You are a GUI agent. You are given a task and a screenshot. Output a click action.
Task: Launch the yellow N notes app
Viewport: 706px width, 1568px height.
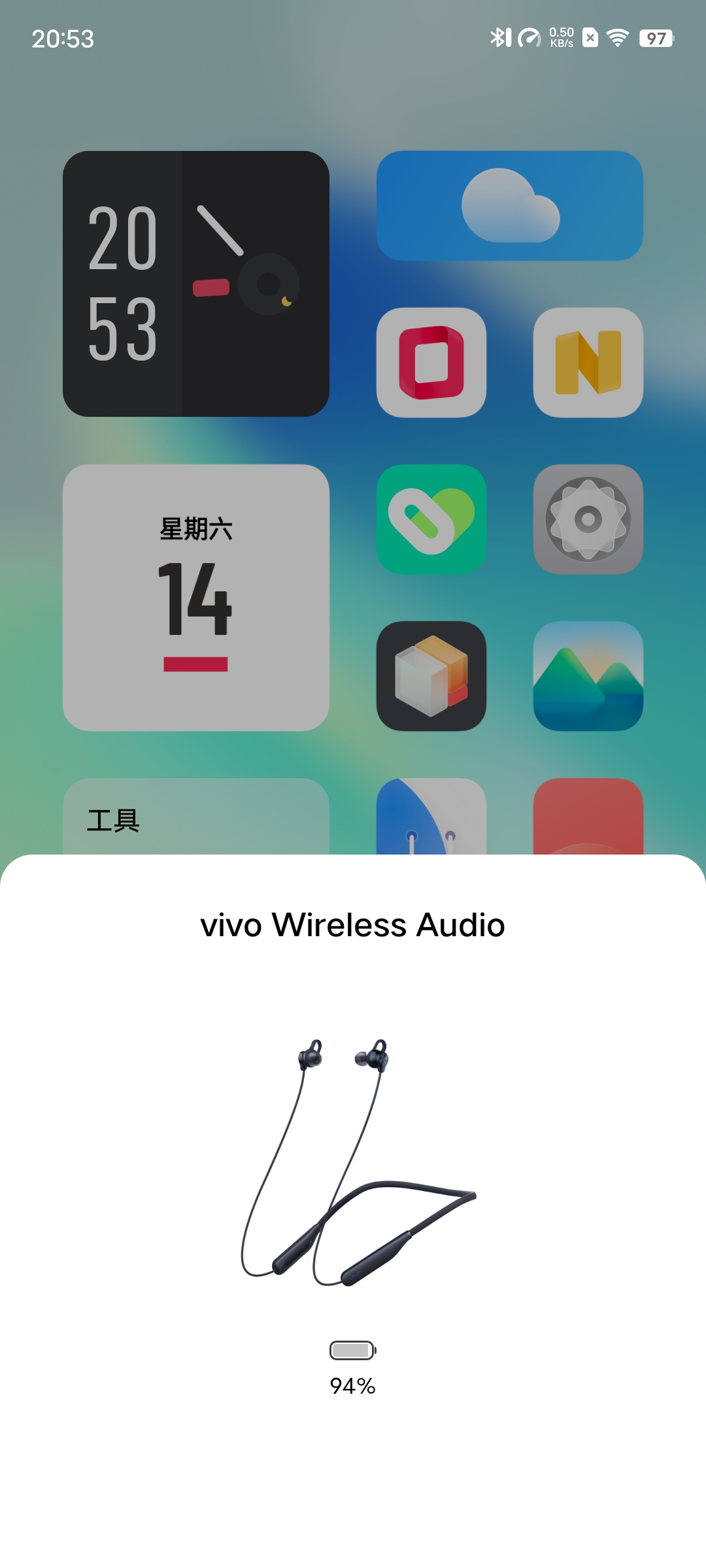click(x=588, y=362)
